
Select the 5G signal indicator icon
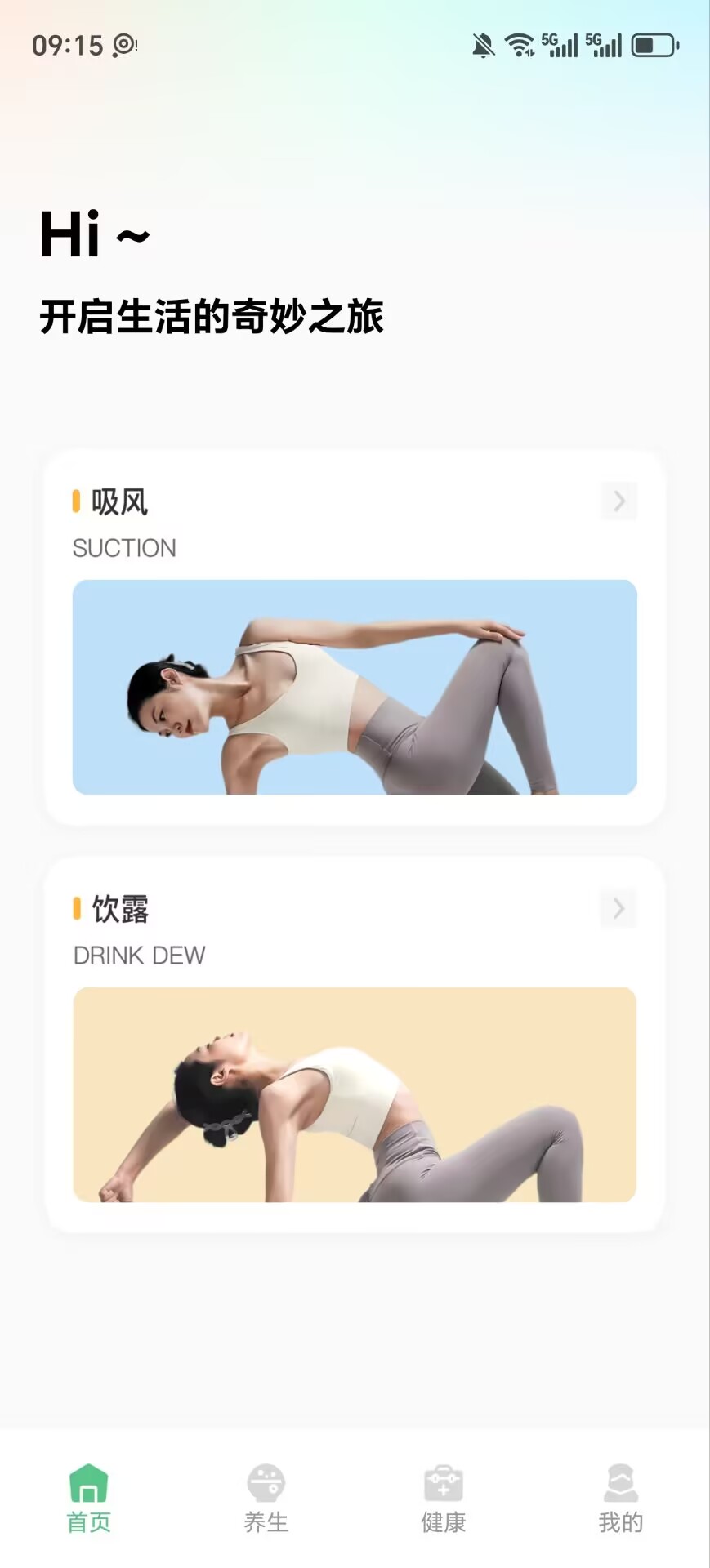pyautogui.click(x=560, y=45)
